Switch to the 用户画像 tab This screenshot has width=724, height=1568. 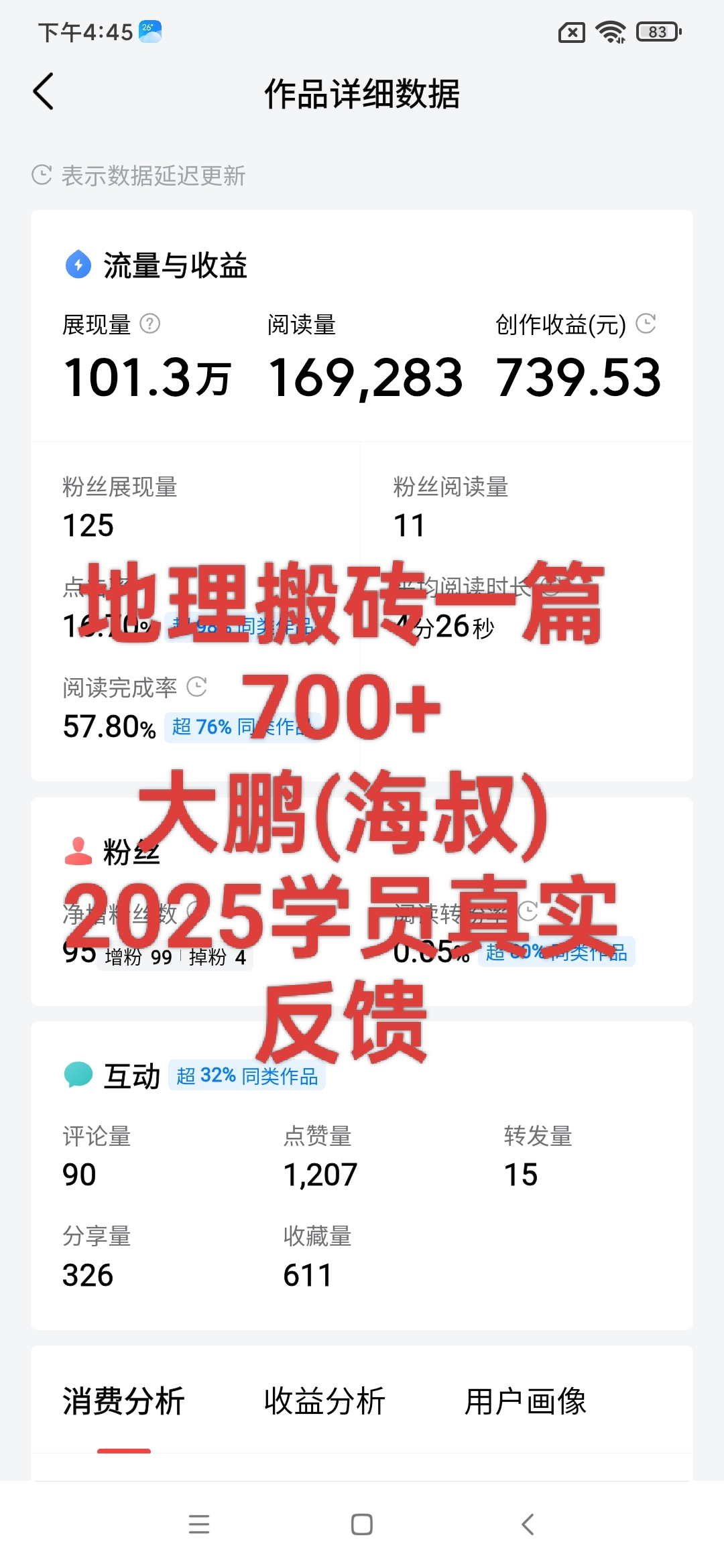[x=526, y=1401]
